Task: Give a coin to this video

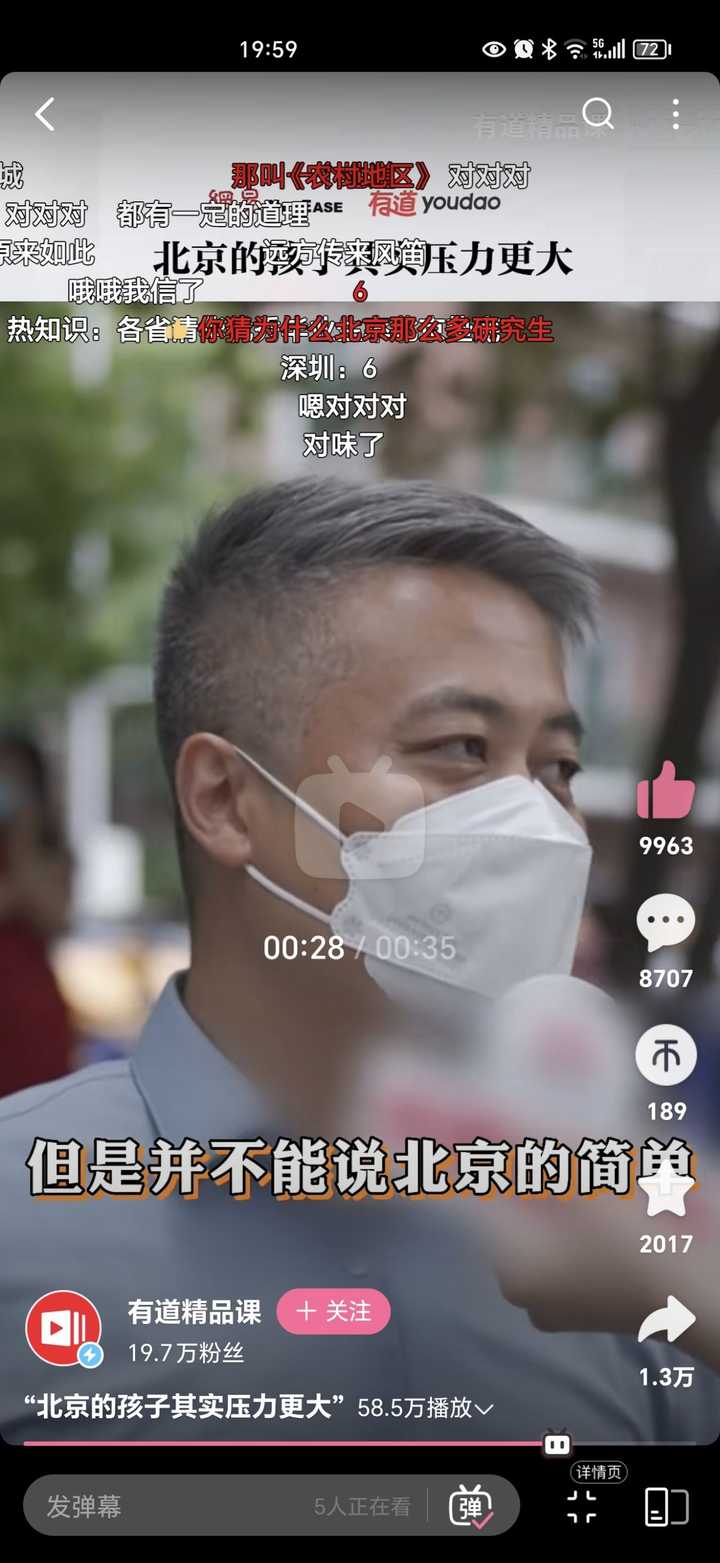Action: (x=666, y=1055)
